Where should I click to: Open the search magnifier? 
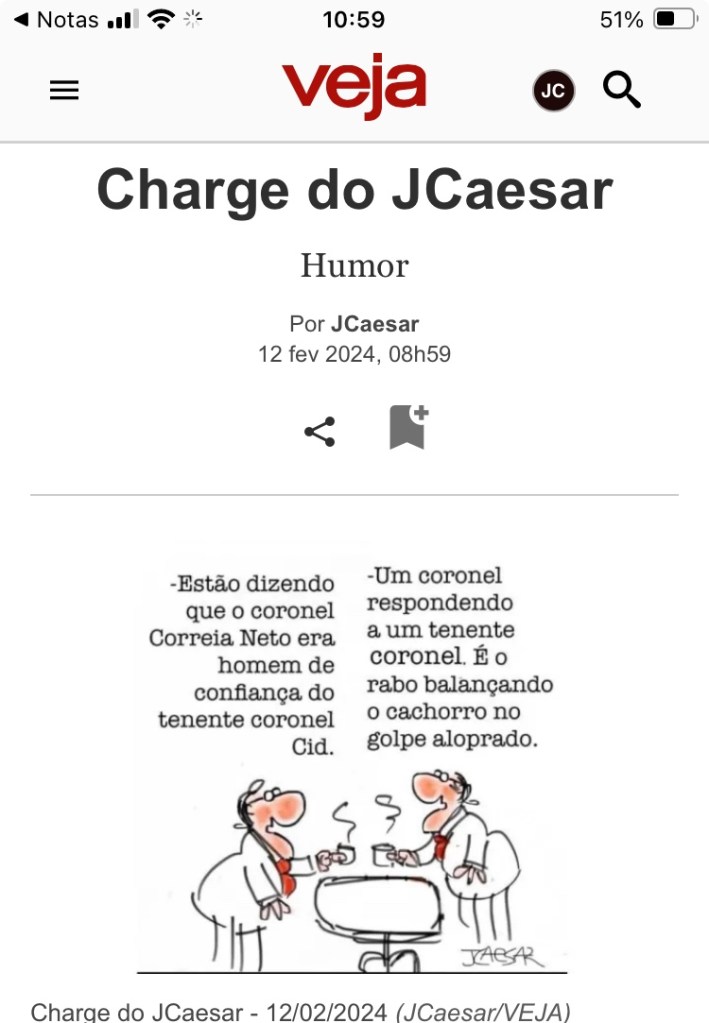622,91
